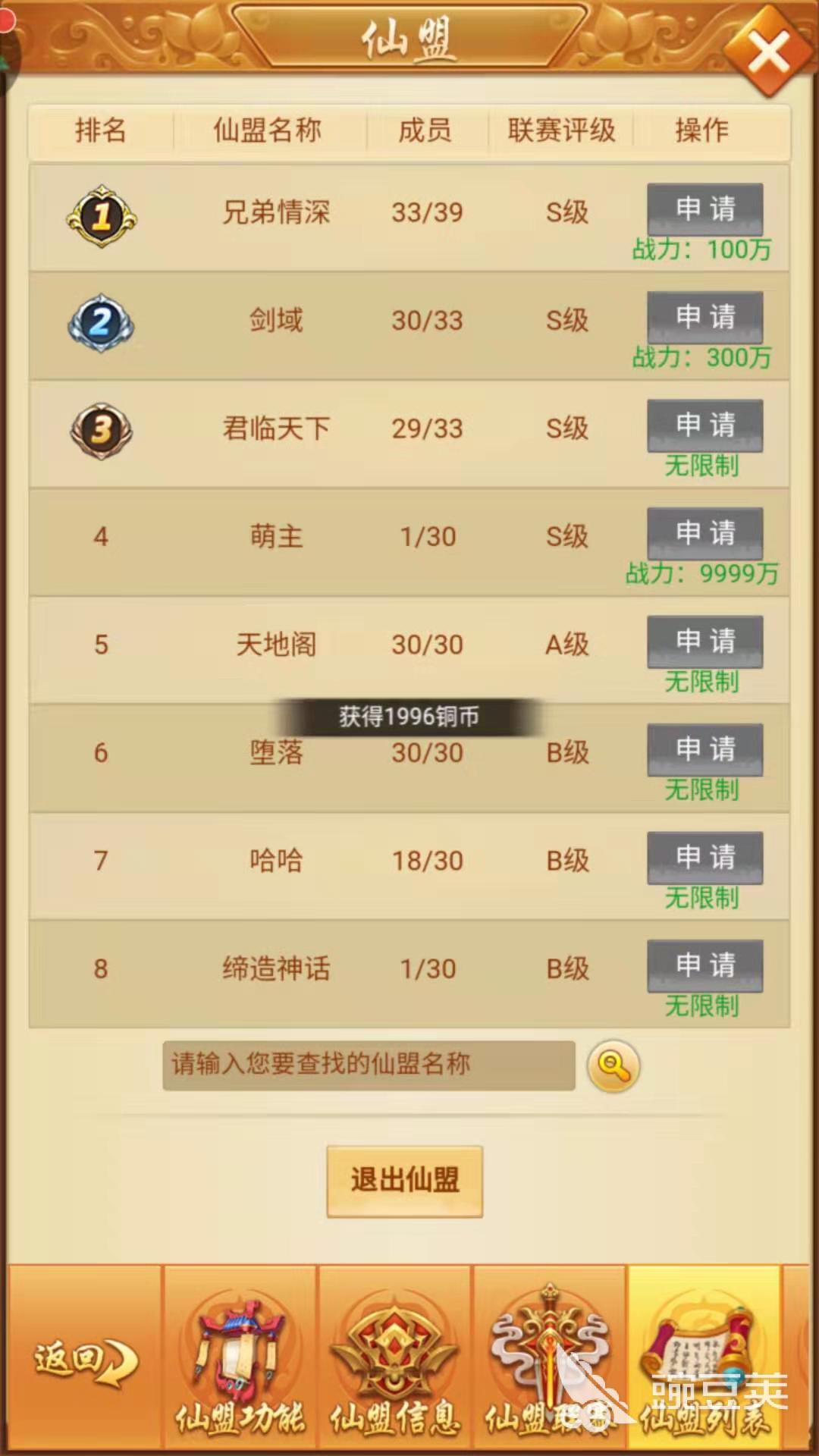Switch to the 仙盟联赛 tab
Viewport: 819px width, 1456px height.
coord(549,1361)
